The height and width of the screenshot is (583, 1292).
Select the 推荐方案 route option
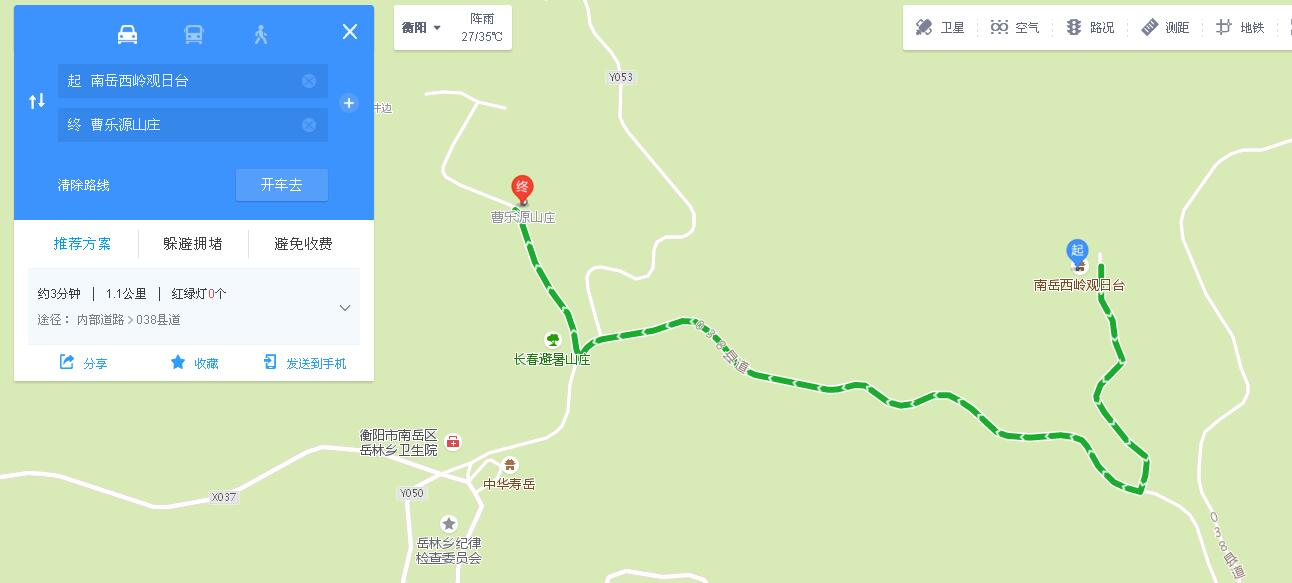(x=83, y=244)
